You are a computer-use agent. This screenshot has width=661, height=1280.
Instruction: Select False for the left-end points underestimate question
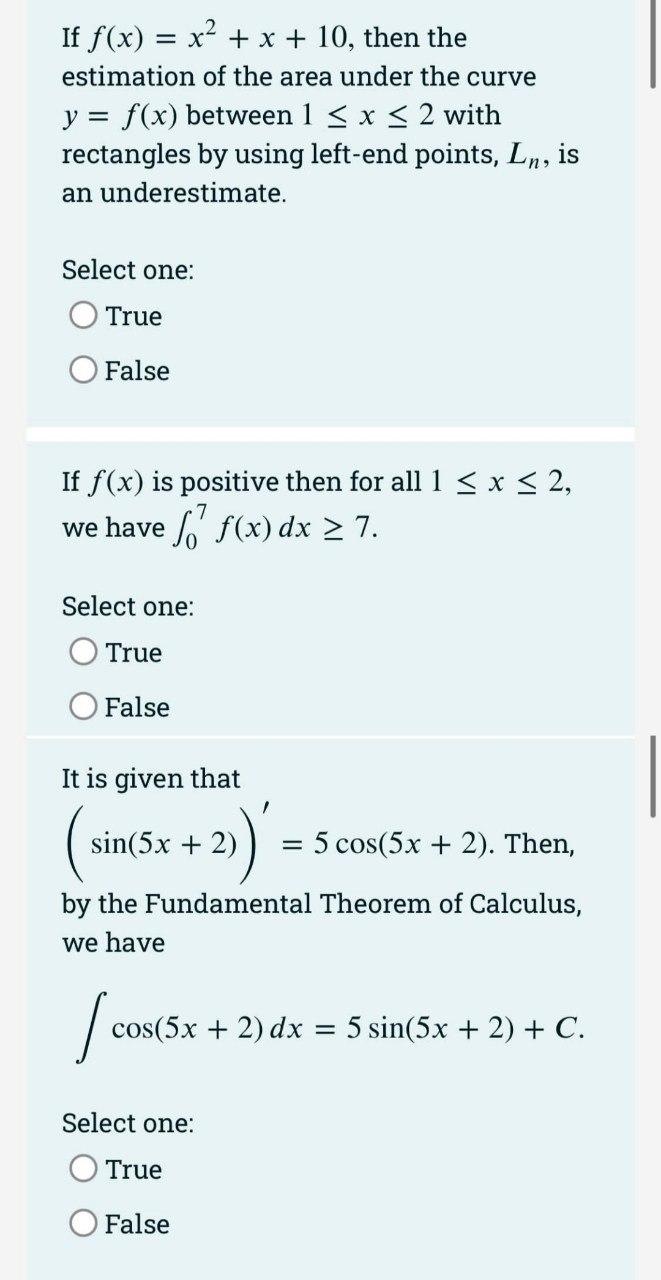click(x=85, y=371)
